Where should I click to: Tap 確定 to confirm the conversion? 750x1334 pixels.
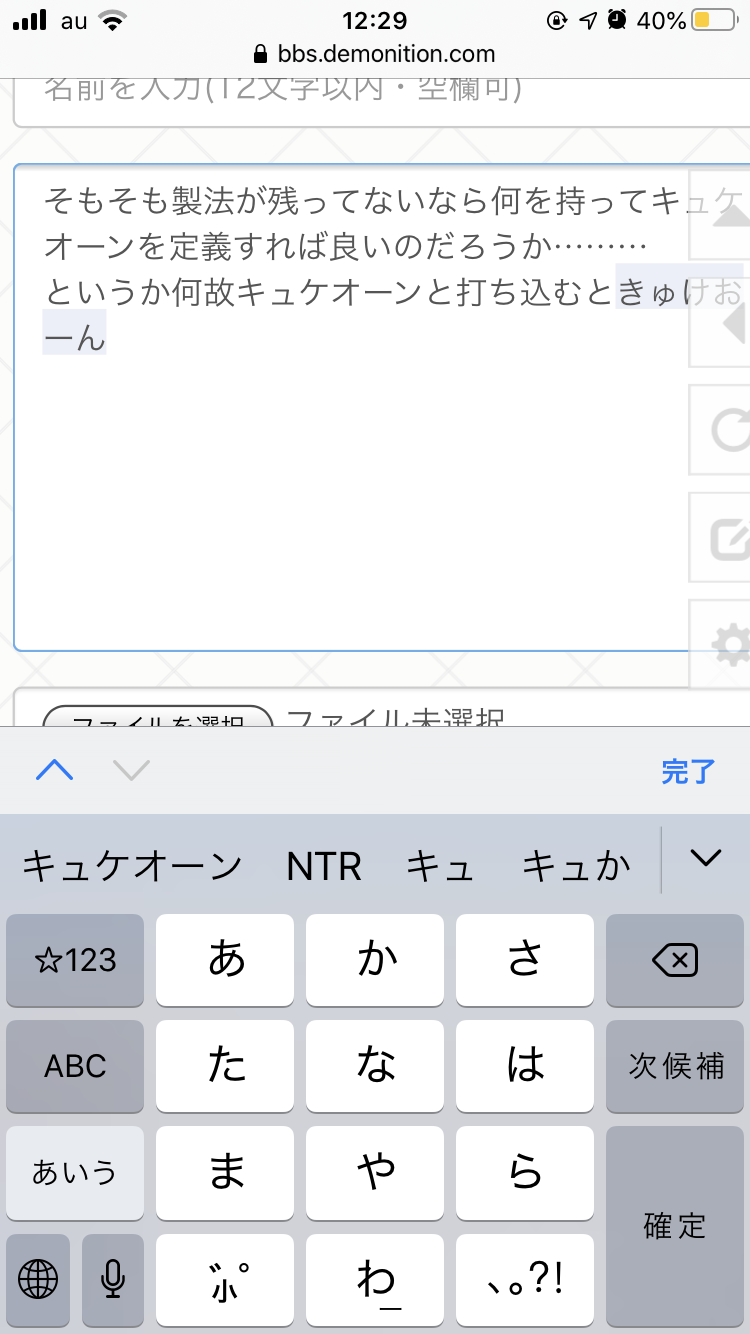(x=675, y=1225)
